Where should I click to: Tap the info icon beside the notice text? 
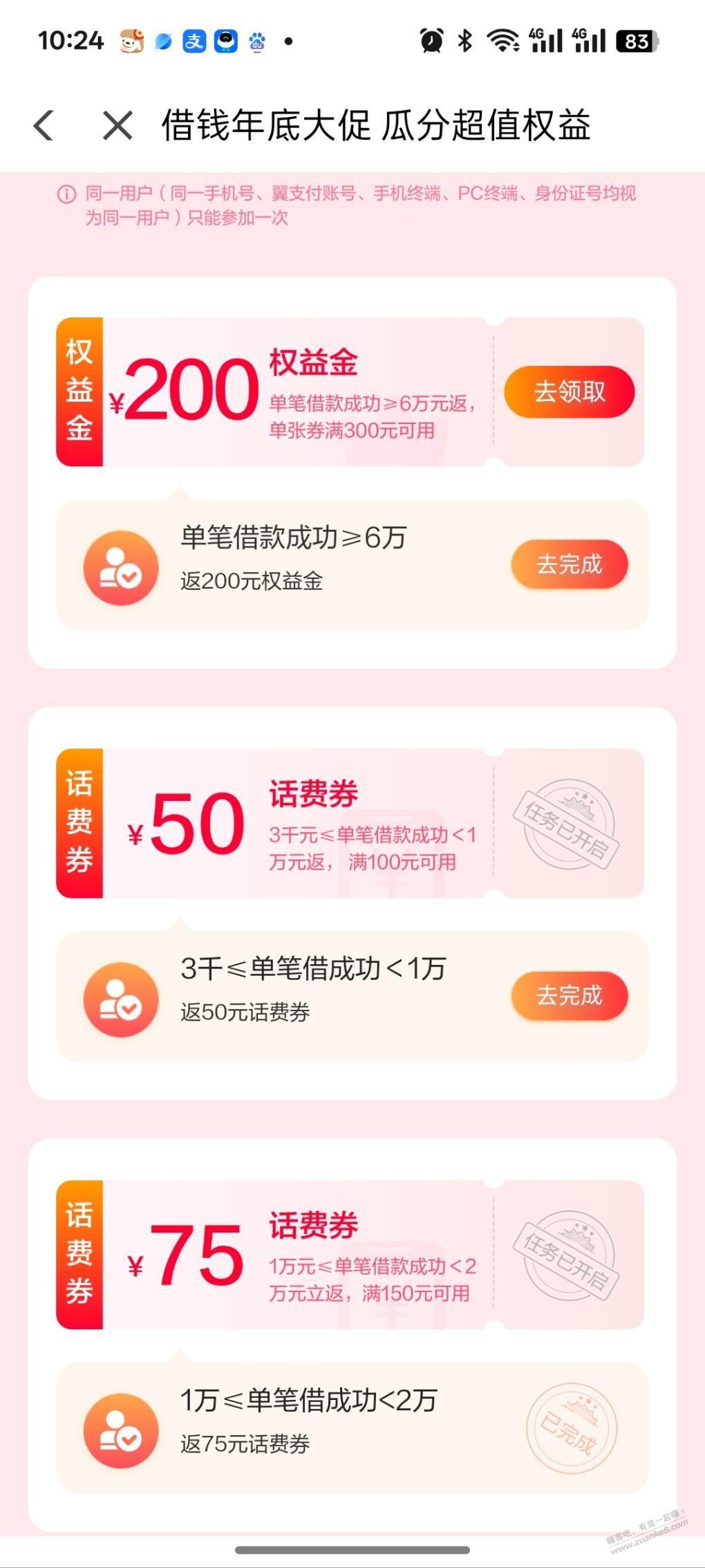click(64, 194)
